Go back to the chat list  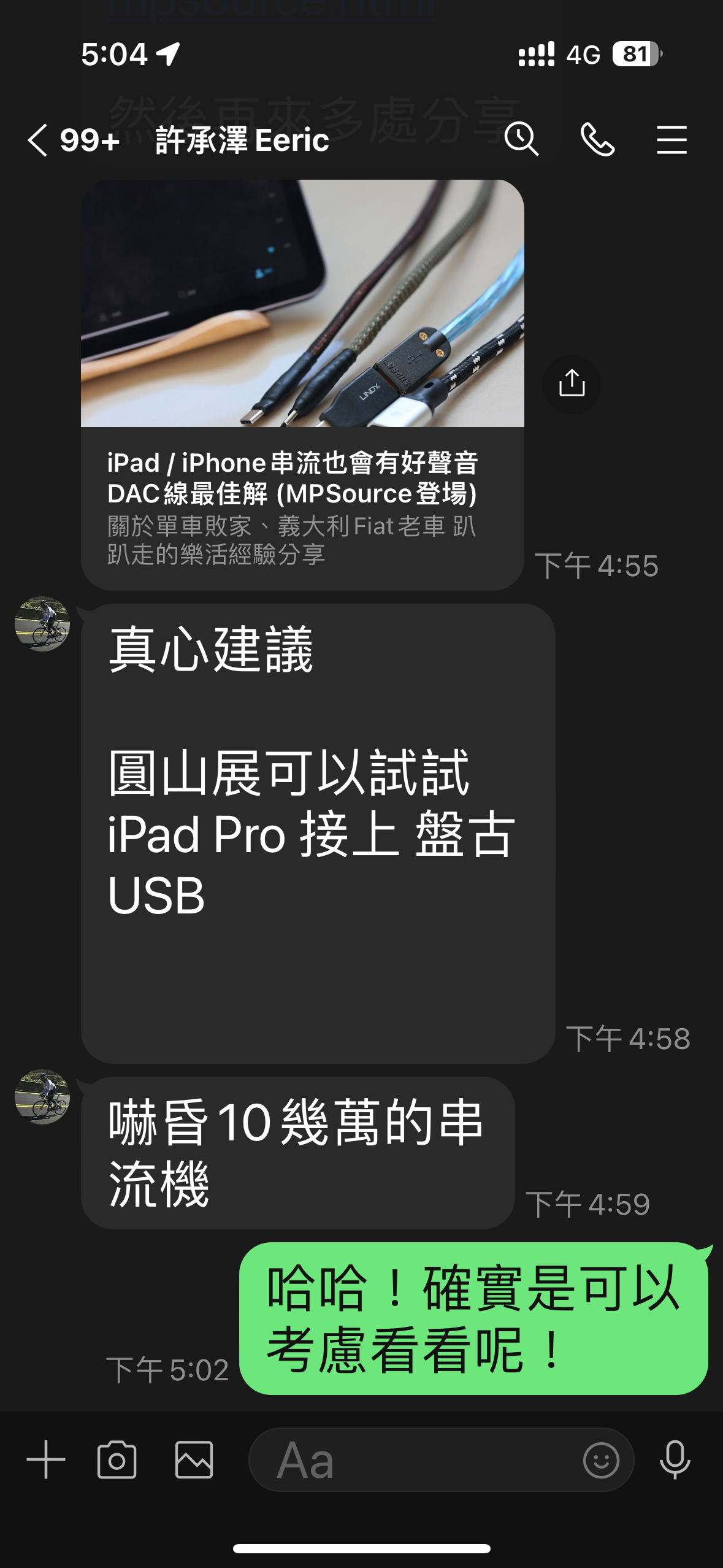click(38, 140)
